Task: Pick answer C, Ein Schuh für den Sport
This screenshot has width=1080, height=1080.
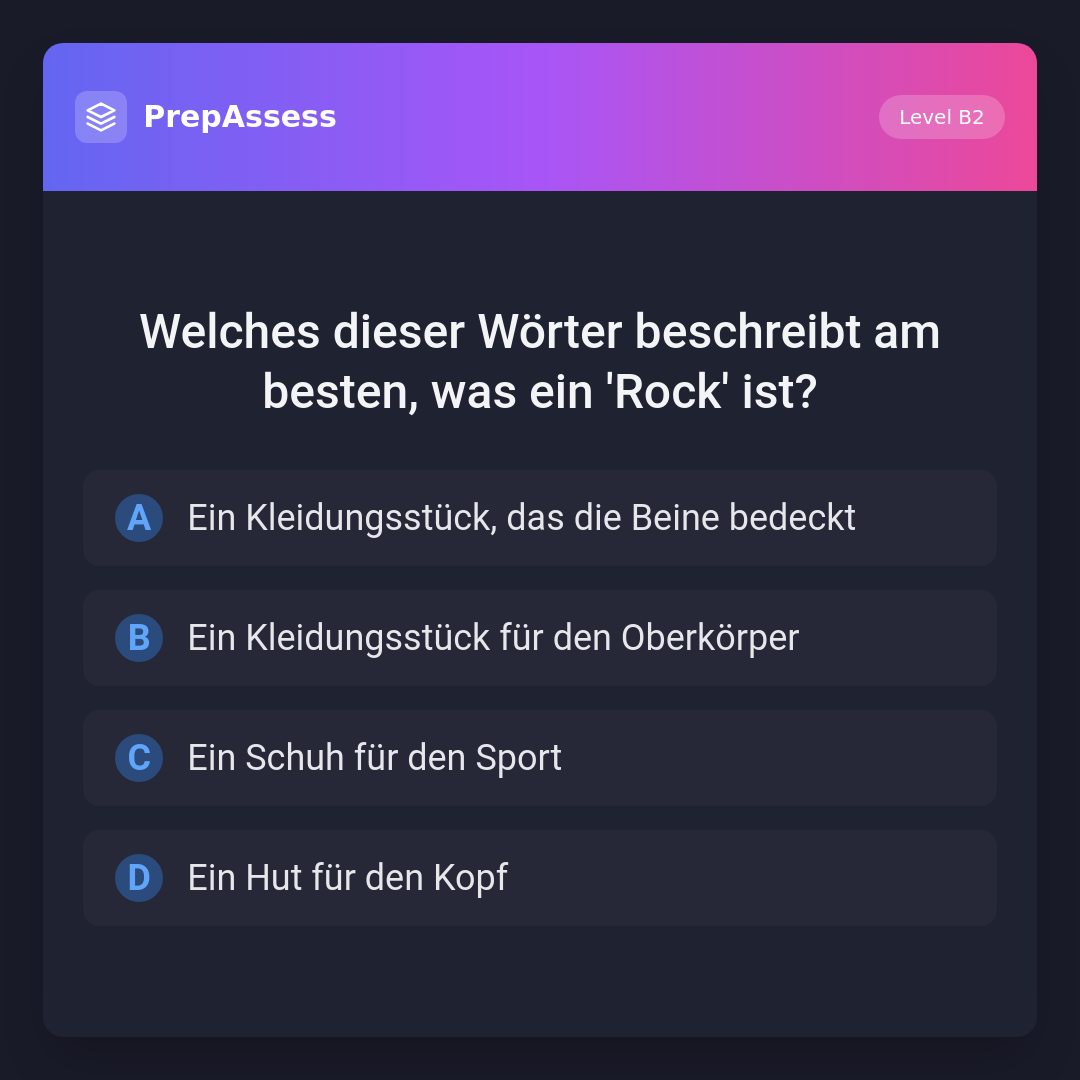Action: [540, 758]
